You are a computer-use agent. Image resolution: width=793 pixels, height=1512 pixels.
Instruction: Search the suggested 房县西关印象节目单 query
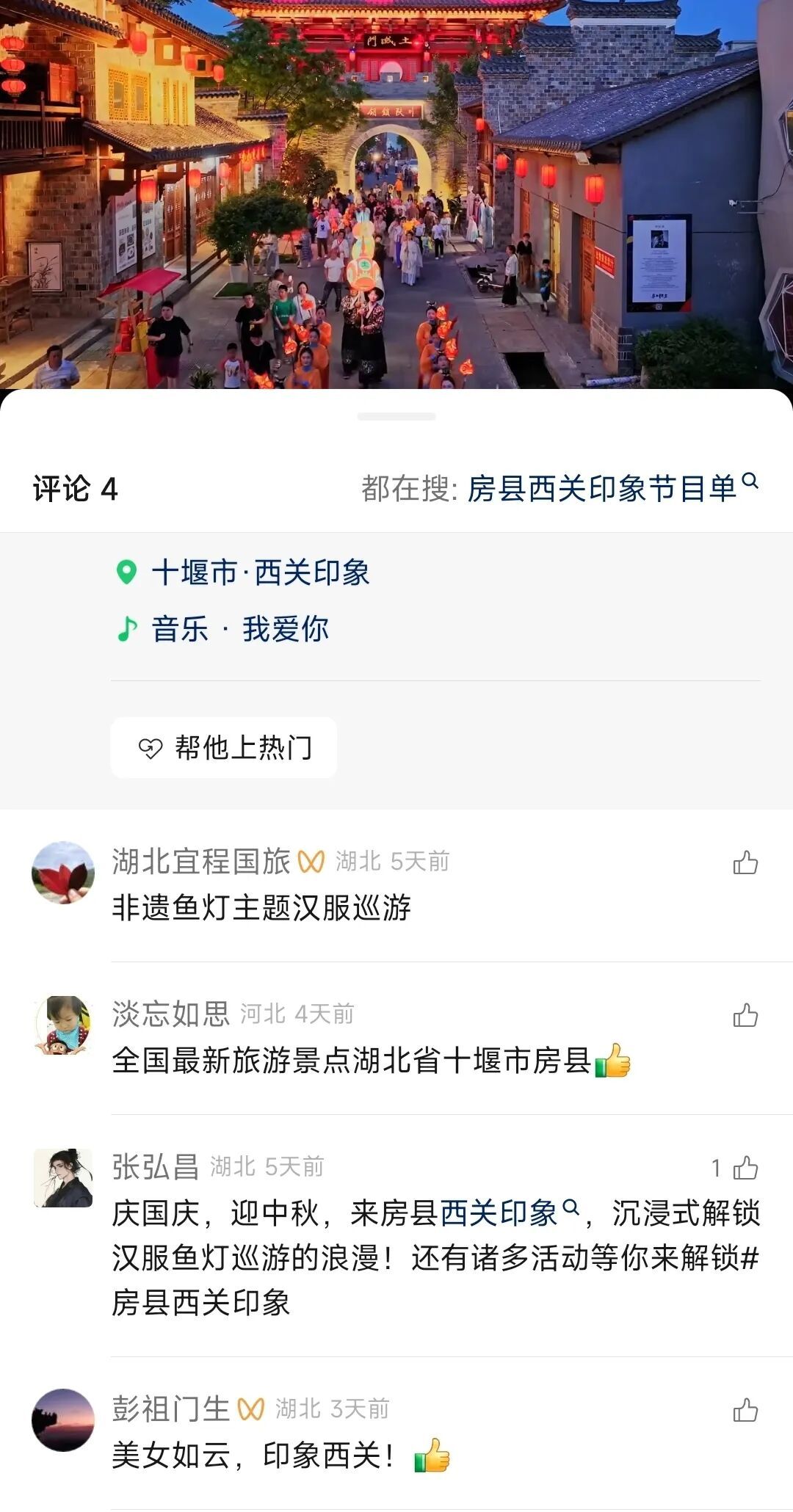[602, 489]
